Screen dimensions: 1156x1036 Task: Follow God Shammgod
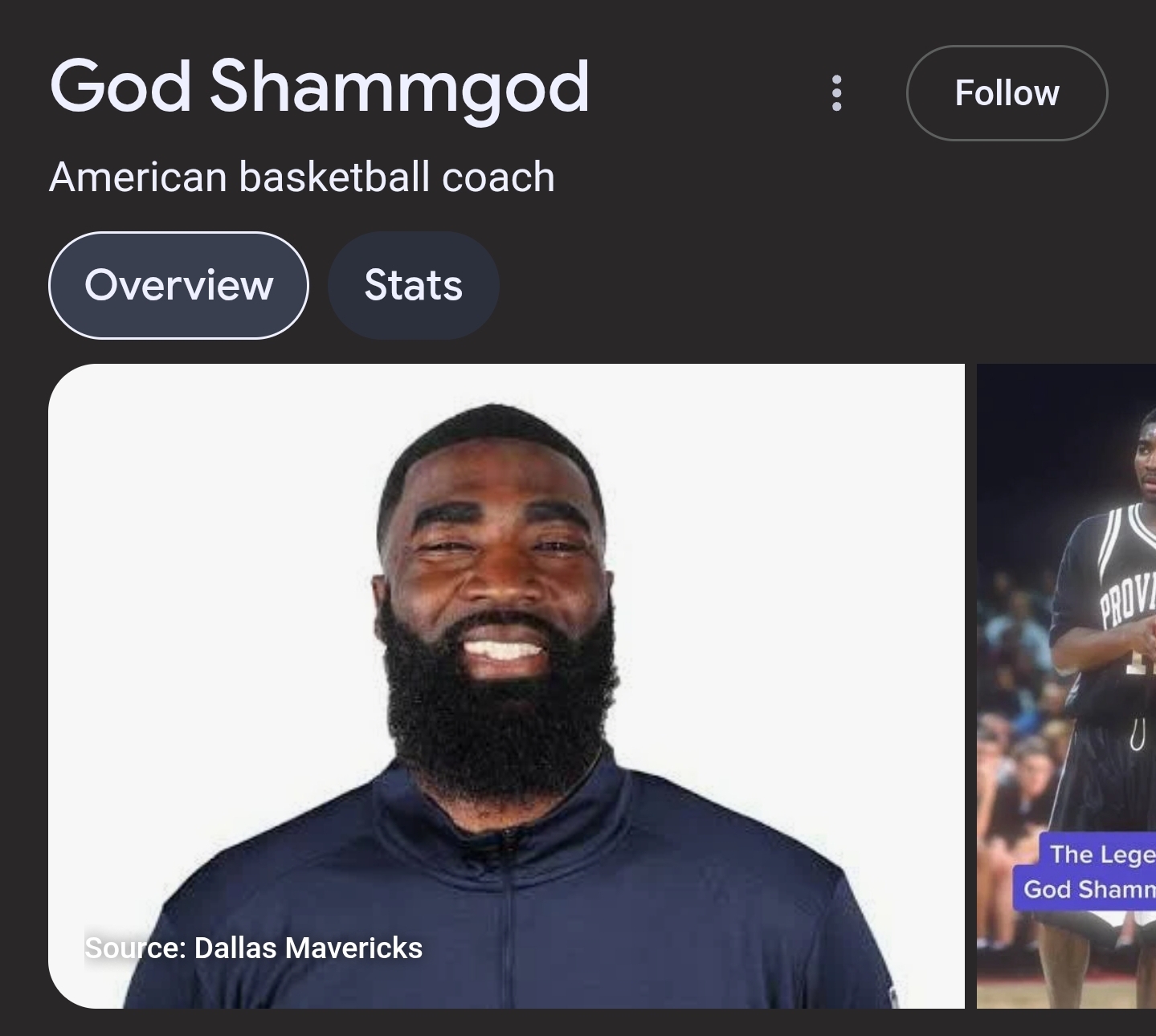(1007, 93)
